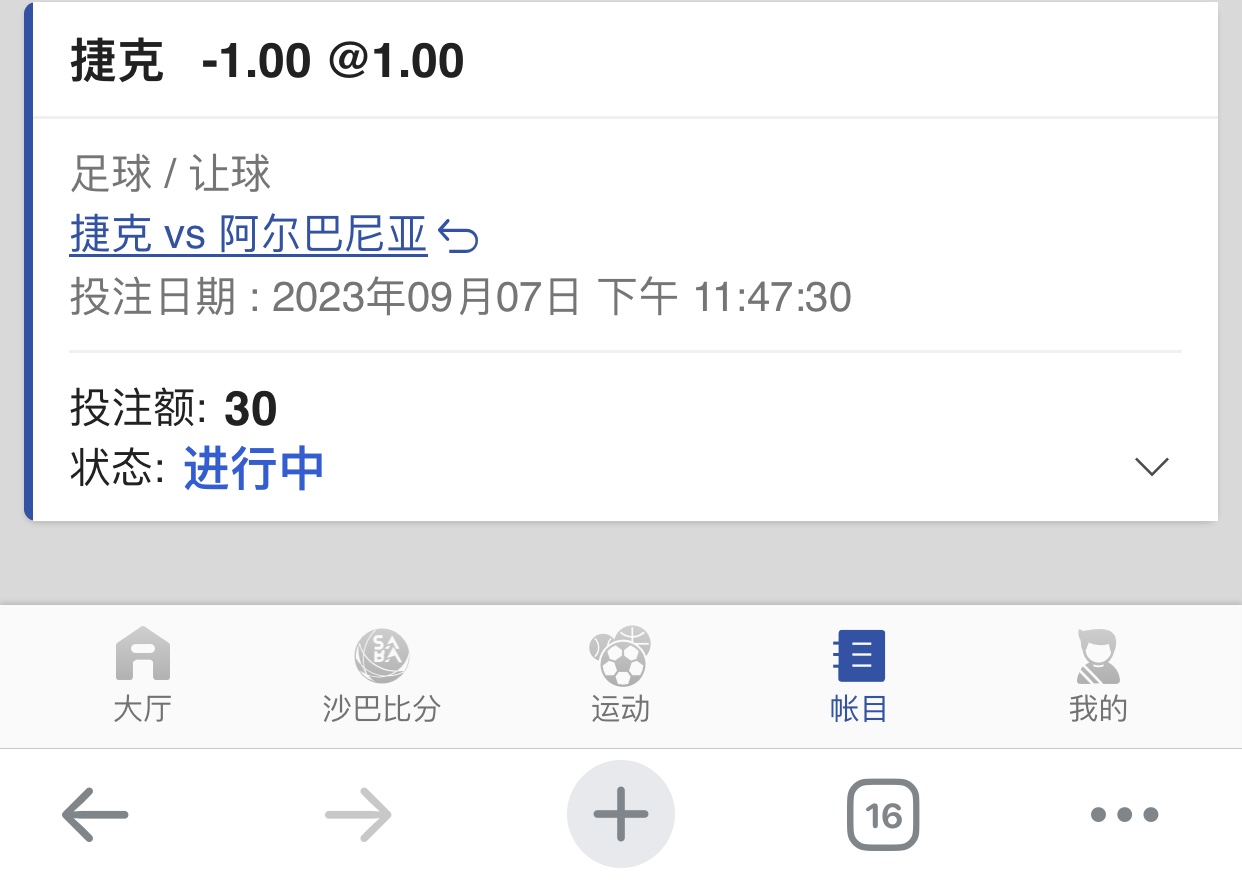
Task: Switch to the 大厅 tab
Action: pos(143,676)
